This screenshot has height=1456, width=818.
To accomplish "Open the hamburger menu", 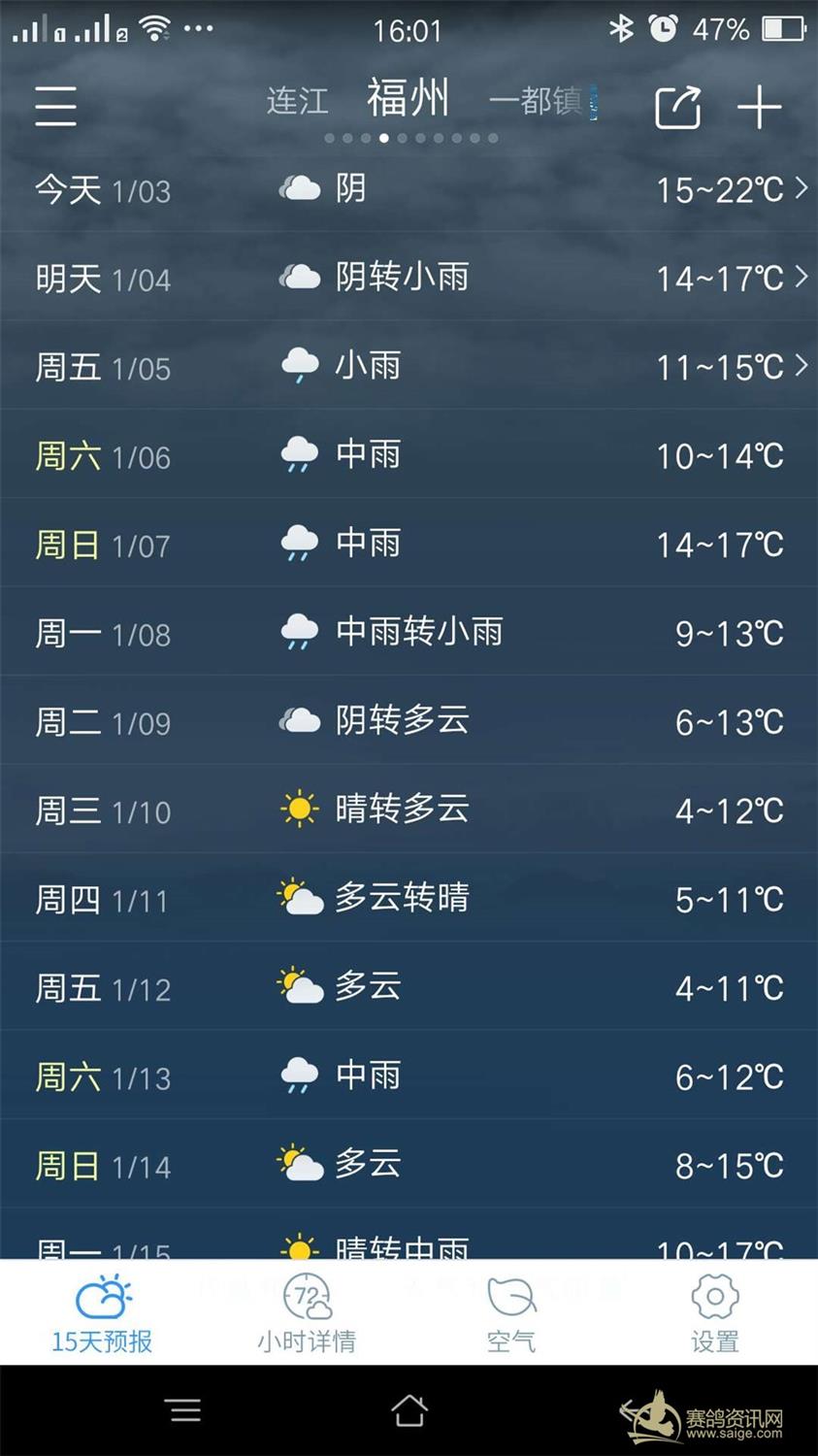I will [x=56, y=105].
